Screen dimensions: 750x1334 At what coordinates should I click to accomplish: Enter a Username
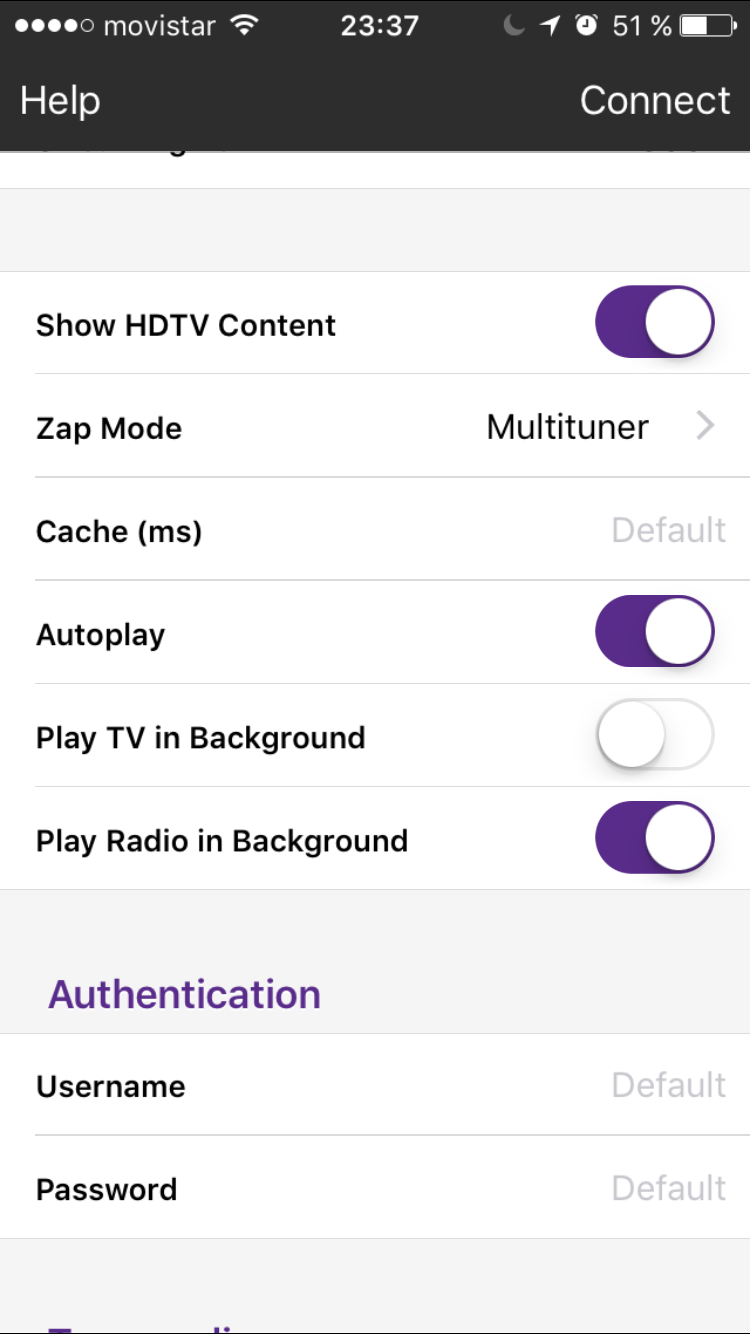tap(375, 1085)
